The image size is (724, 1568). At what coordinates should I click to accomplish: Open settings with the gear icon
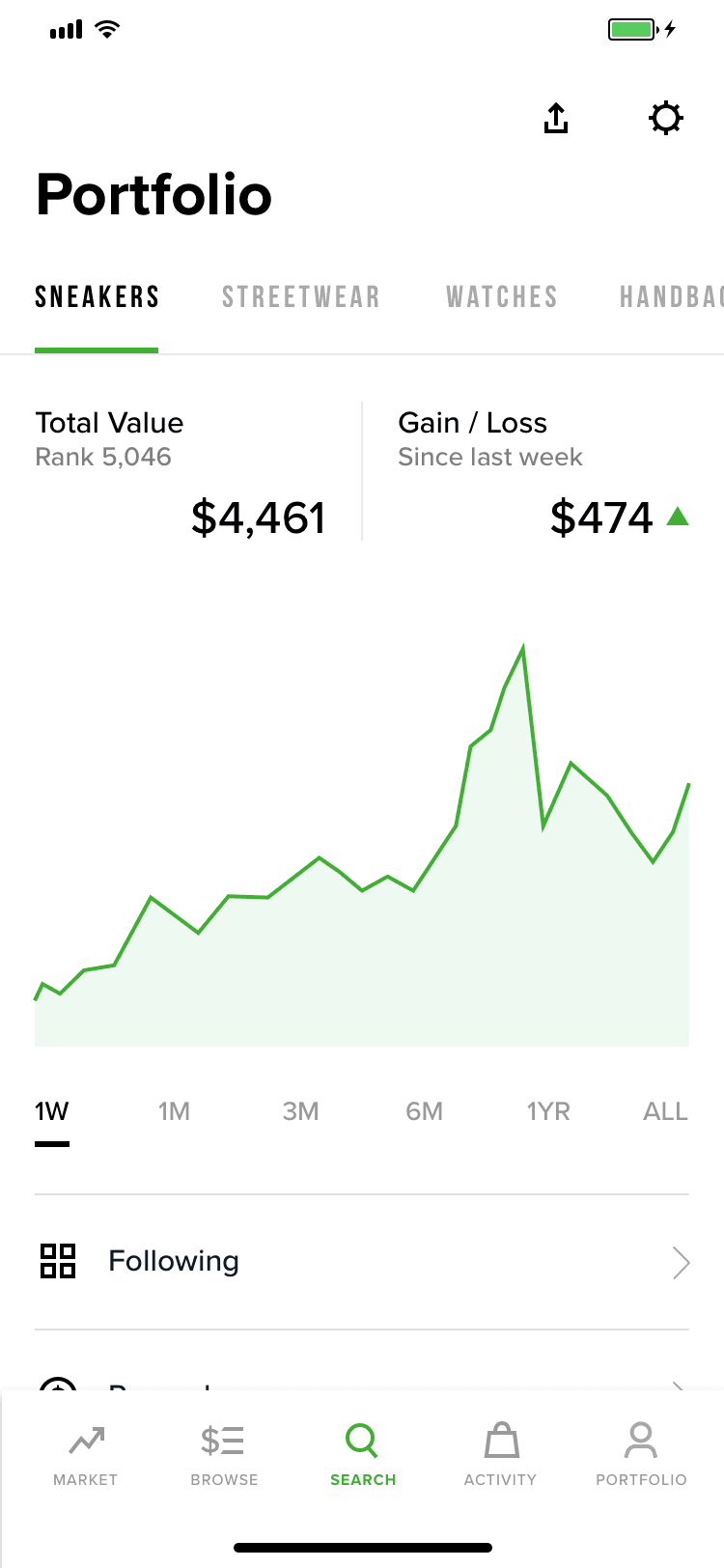(x=665, y=118)
